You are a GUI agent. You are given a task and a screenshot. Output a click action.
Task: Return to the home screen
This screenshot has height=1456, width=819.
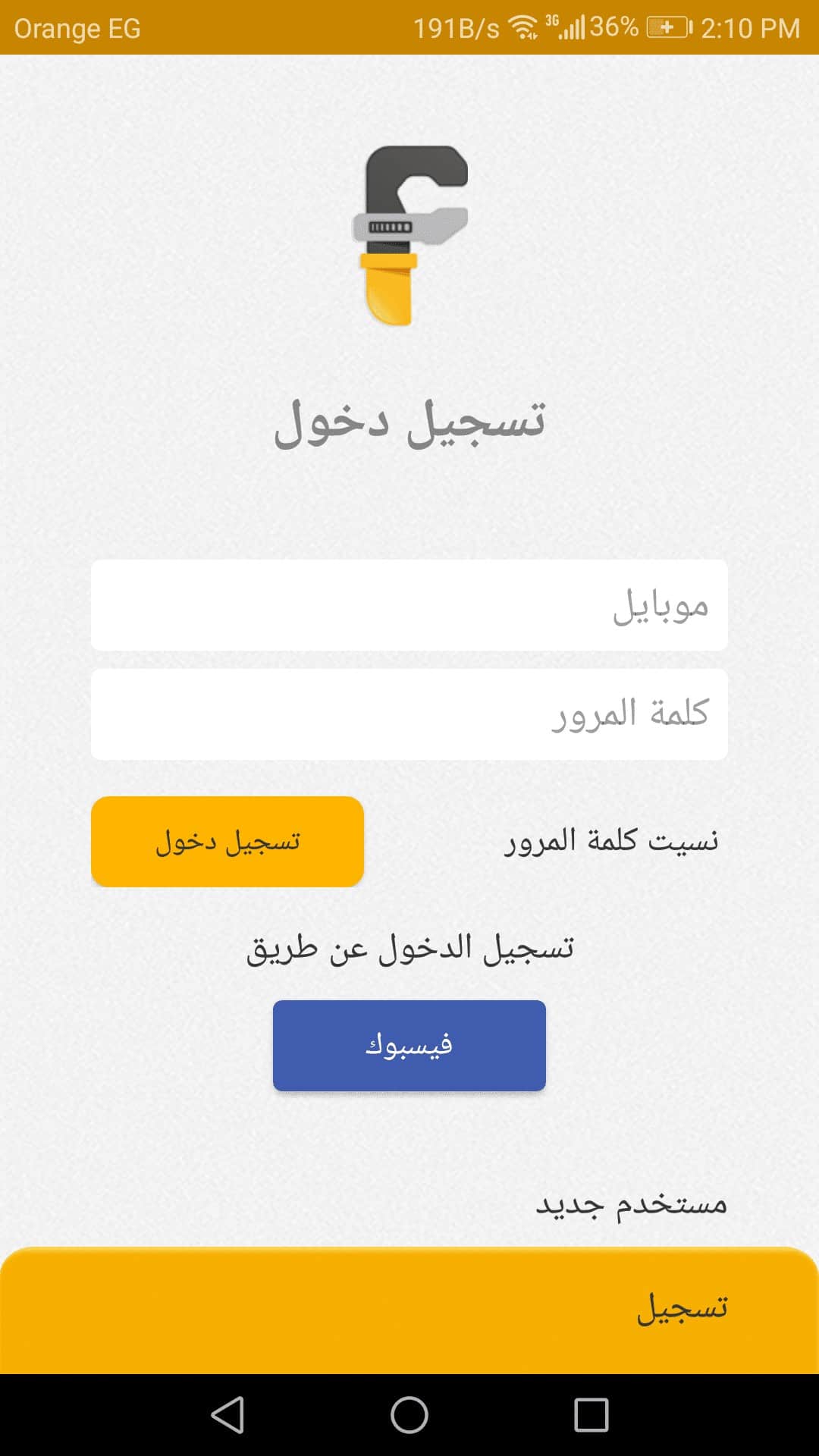click(x=409, y=1415)
